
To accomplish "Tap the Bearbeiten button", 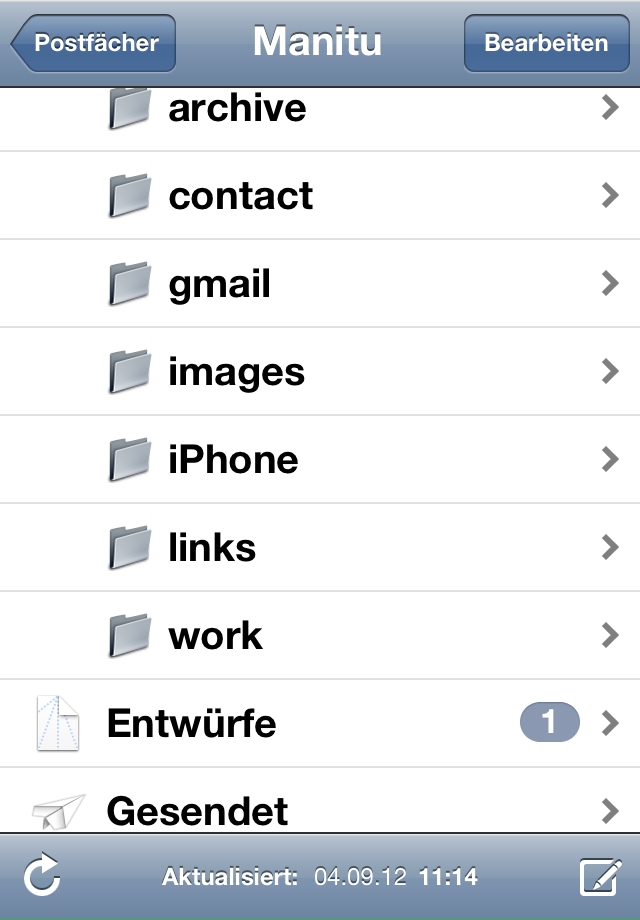I will 546,43.
